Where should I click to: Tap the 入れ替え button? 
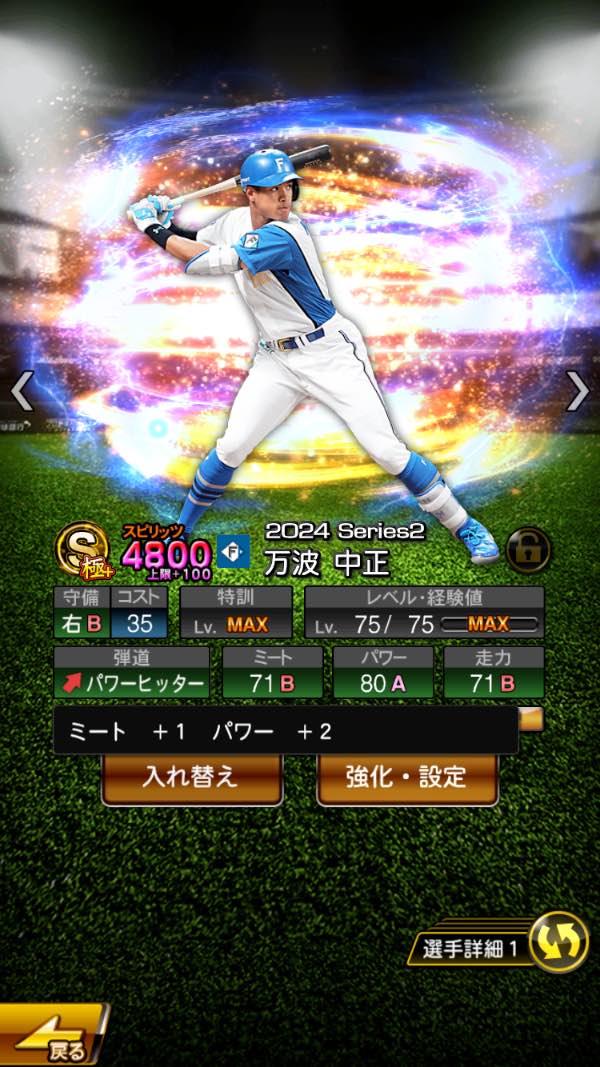click(x=192, y=777)
